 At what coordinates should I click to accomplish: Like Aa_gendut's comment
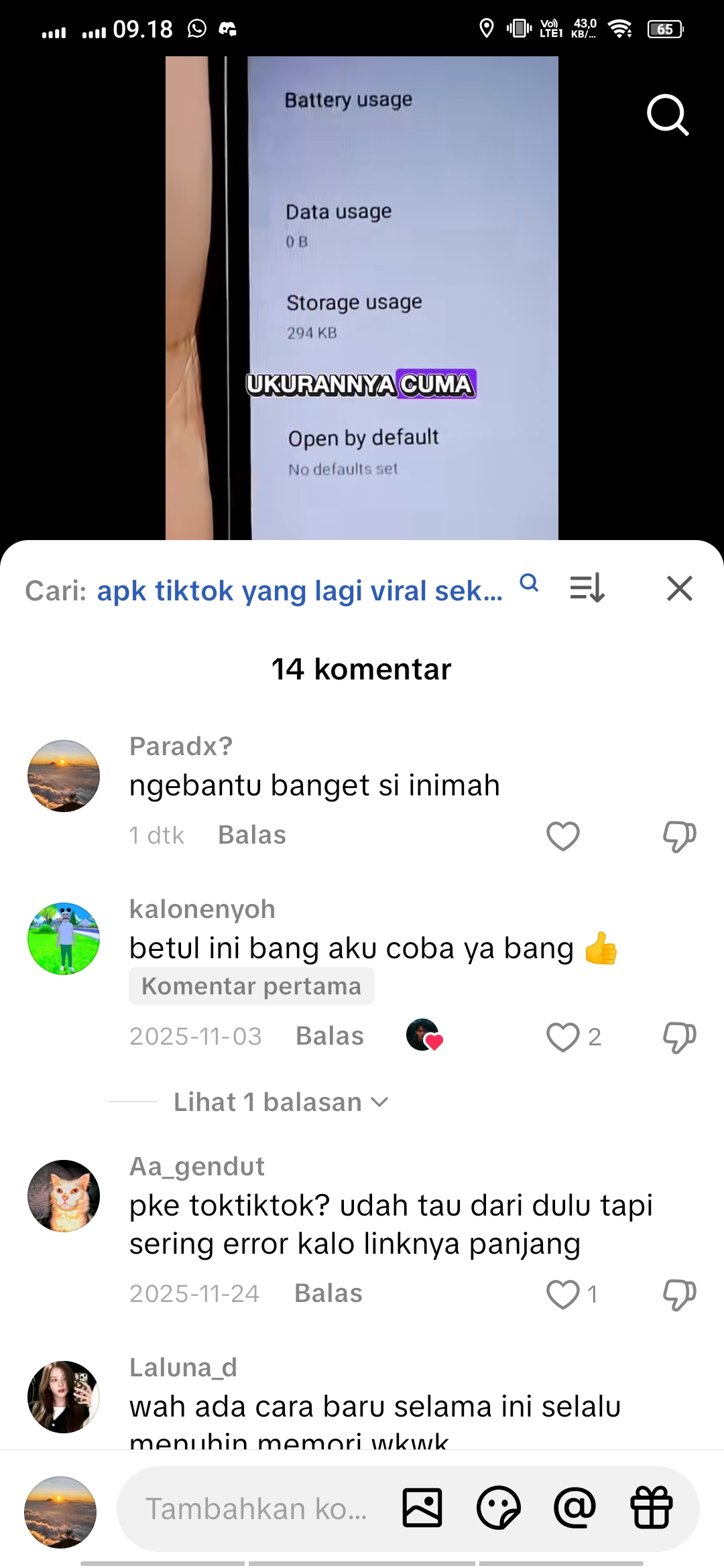562,1295
